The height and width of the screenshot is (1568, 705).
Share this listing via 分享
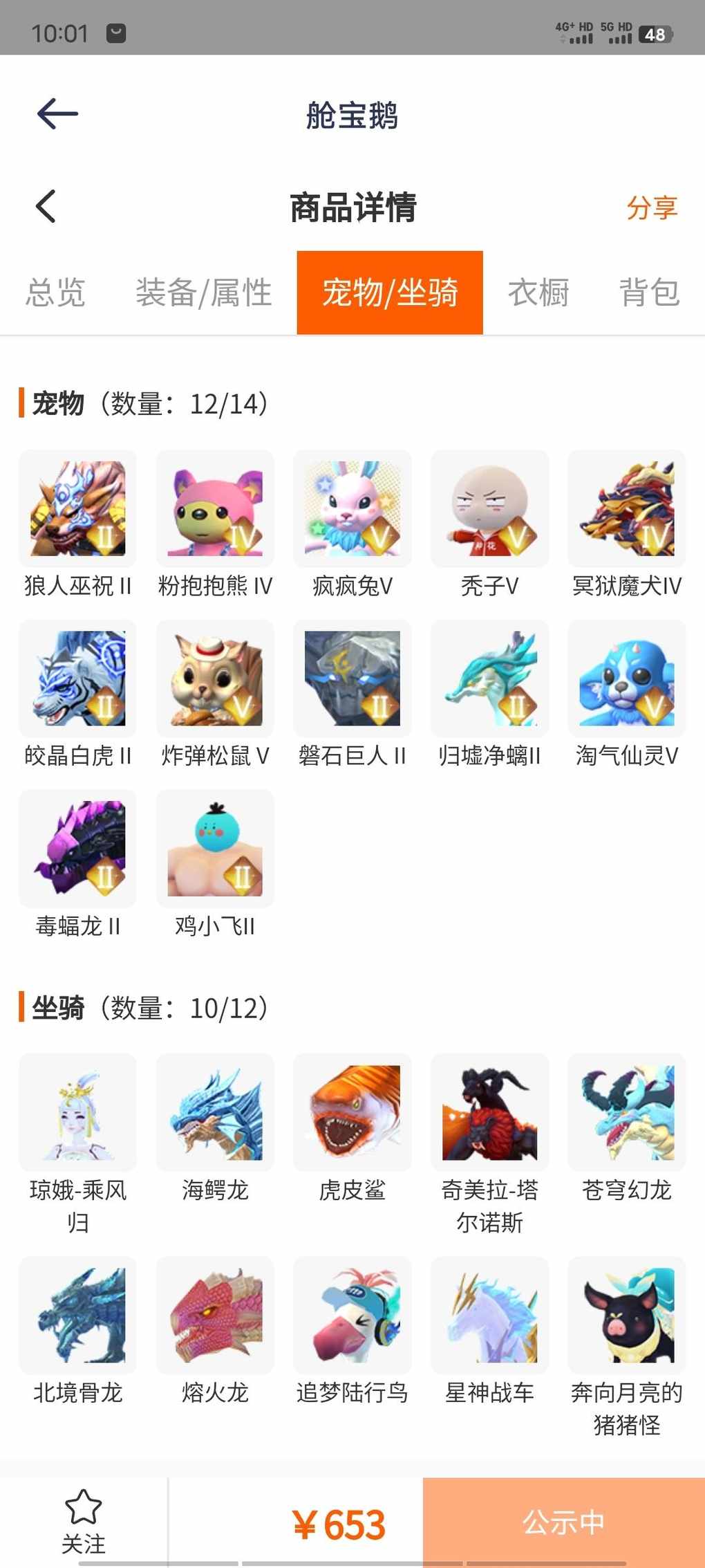click(651, 207)
